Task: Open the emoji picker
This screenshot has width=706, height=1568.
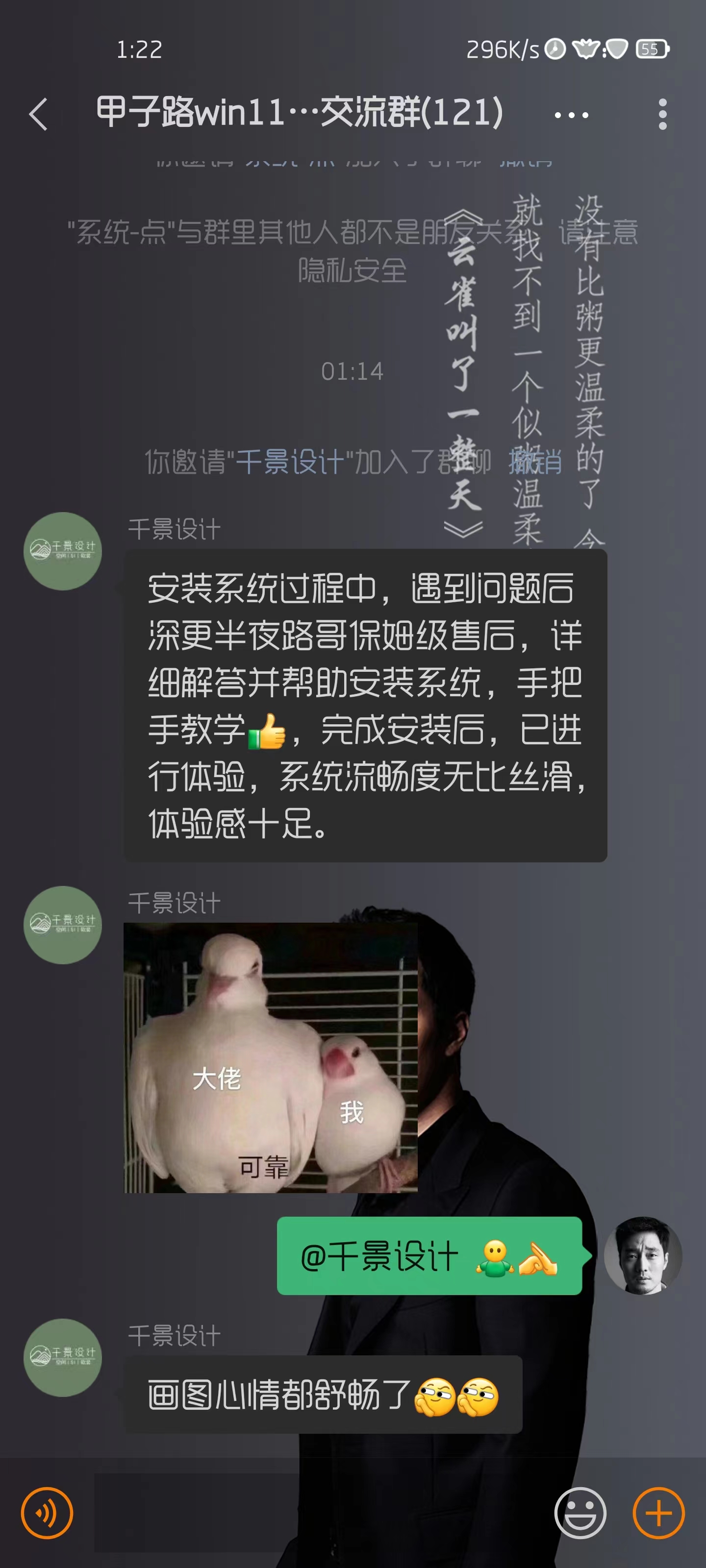Action: click(580, 1513)
